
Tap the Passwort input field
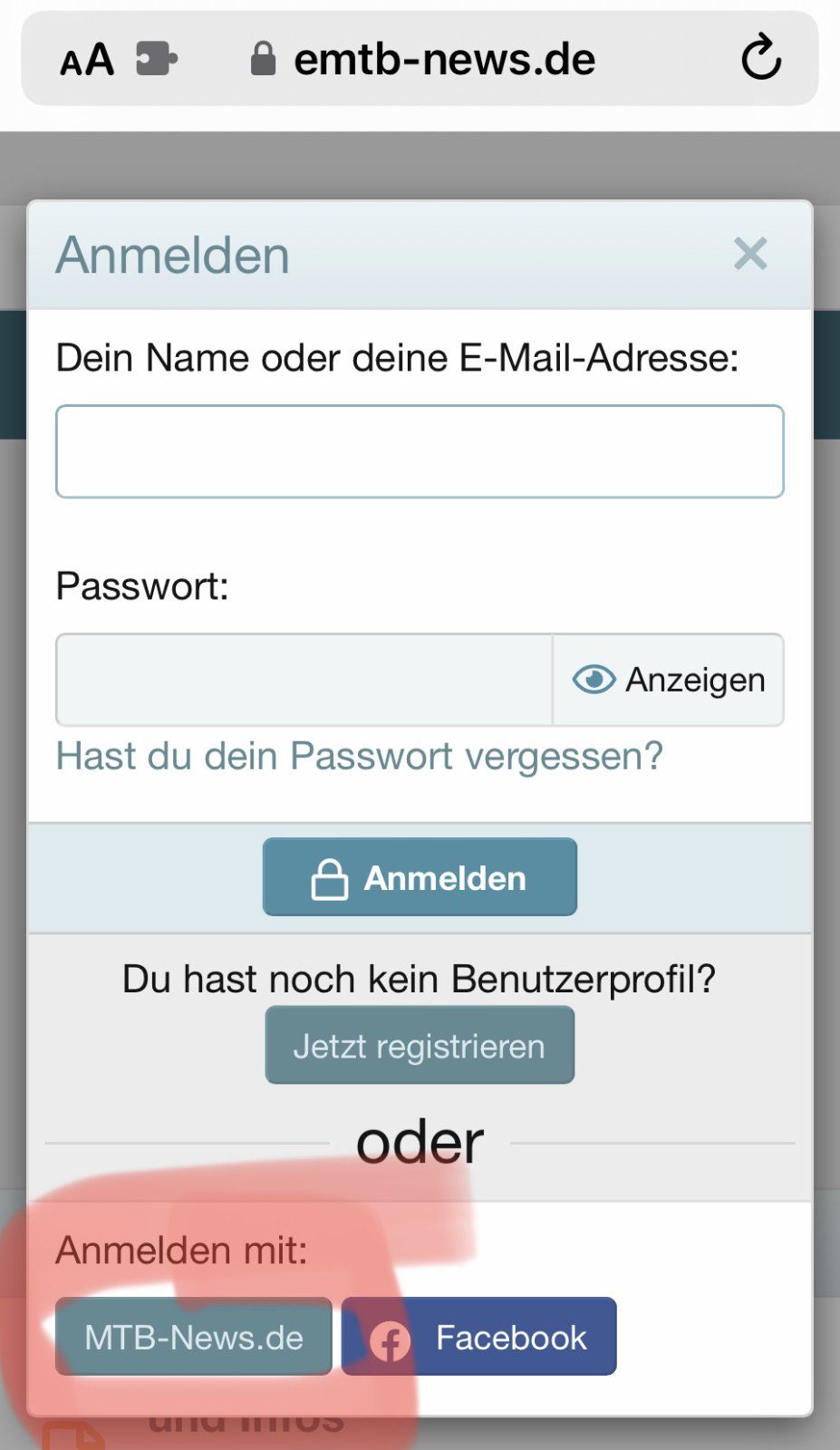[304, 680]
